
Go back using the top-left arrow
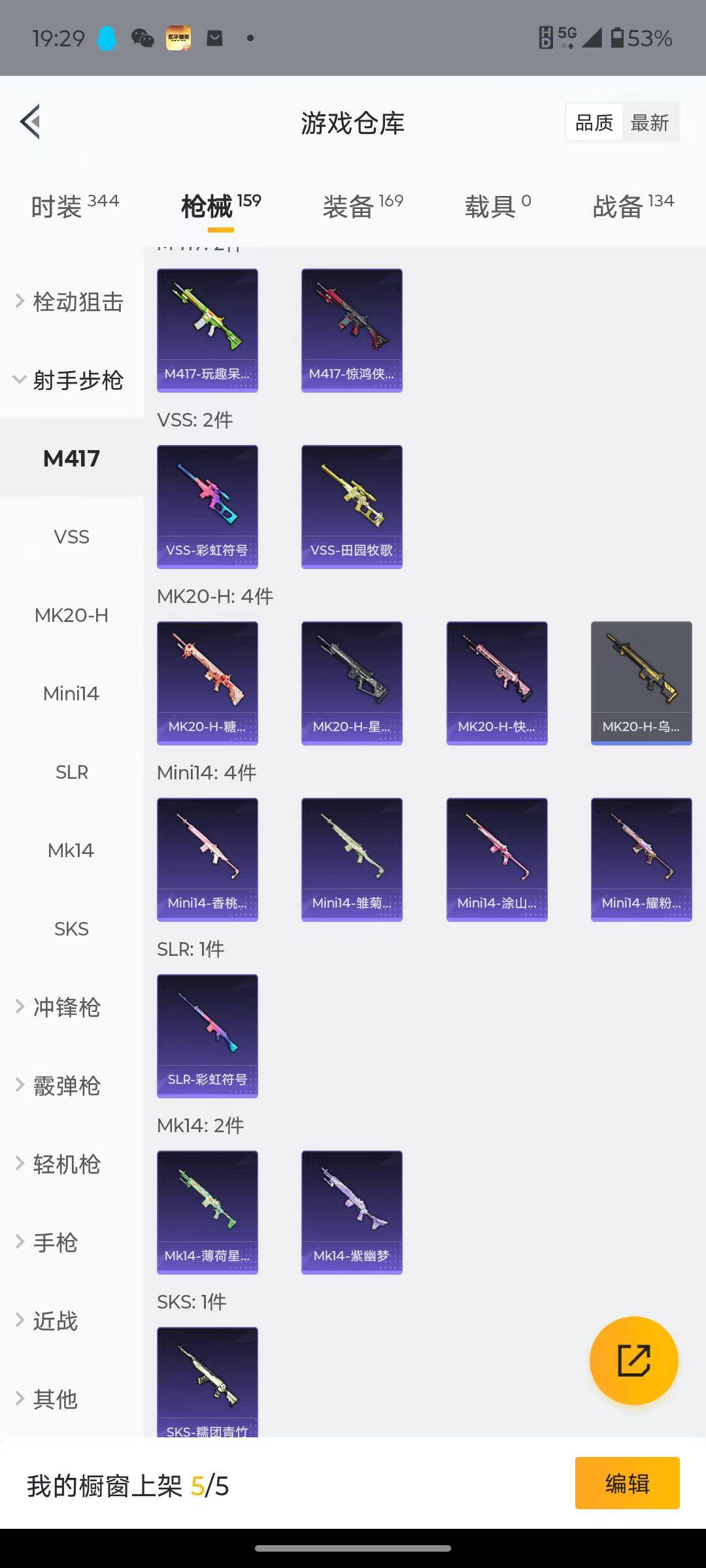click(x=31, y=122)
